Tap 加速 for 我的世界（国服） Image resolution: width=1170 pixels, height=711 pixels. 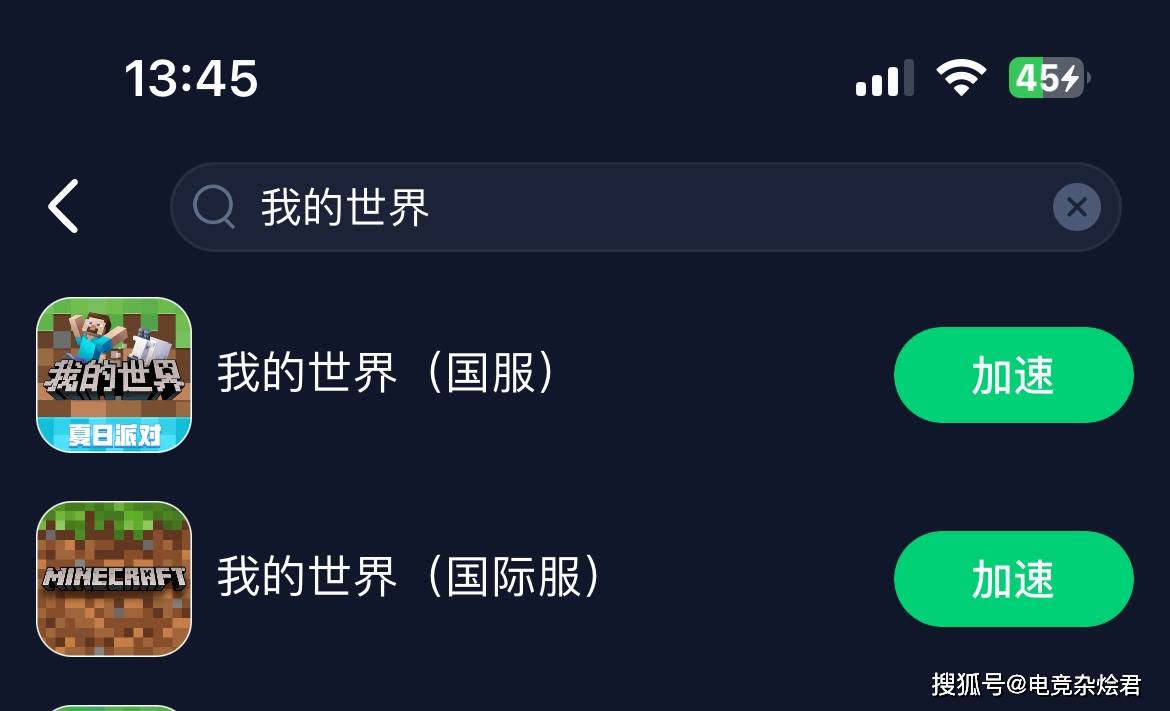tap(1012, 375)
